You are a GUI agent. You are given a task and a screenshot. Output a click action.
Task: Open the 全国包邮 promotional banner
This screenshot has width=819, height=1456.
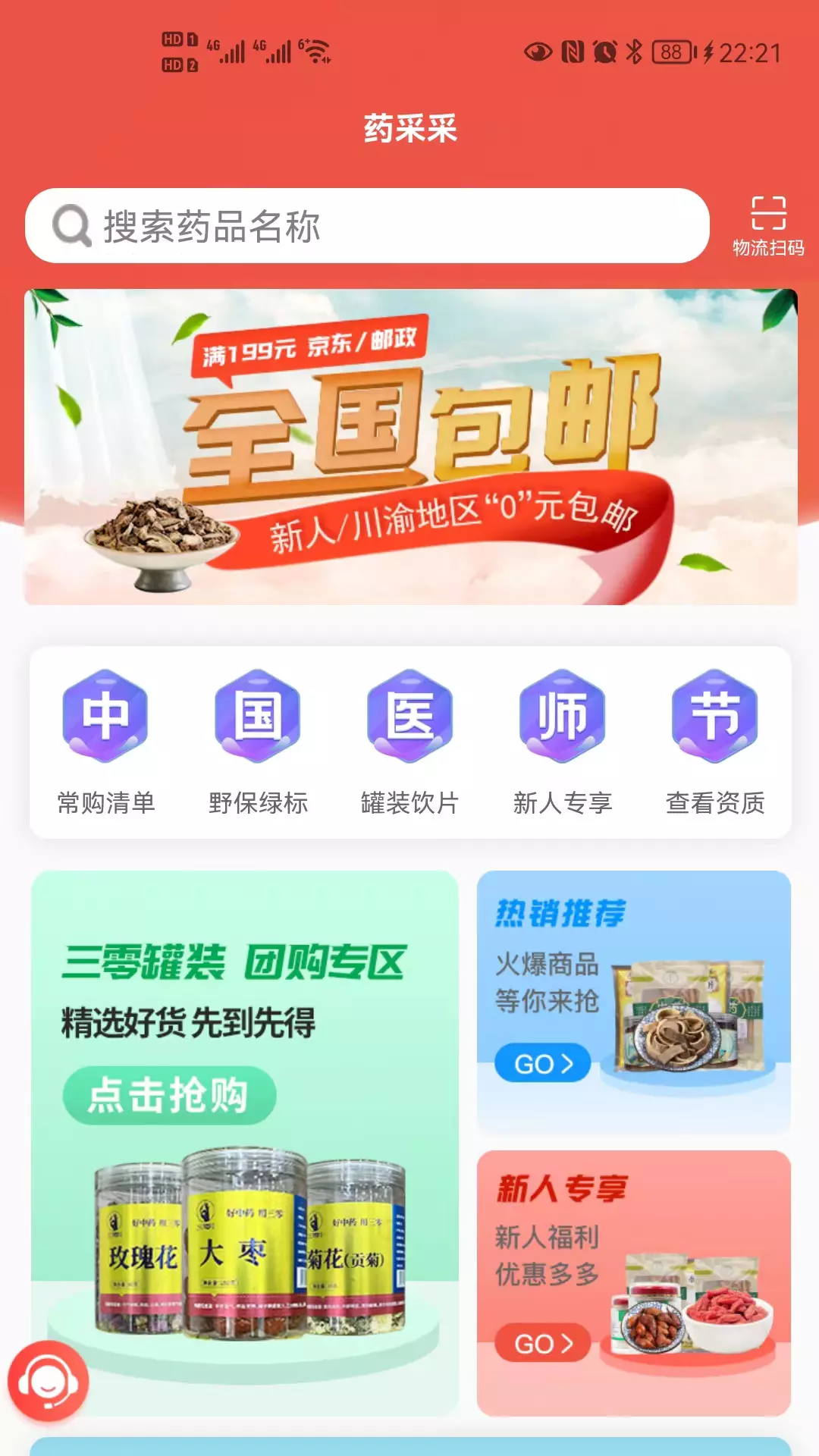[x=410, y=447]
